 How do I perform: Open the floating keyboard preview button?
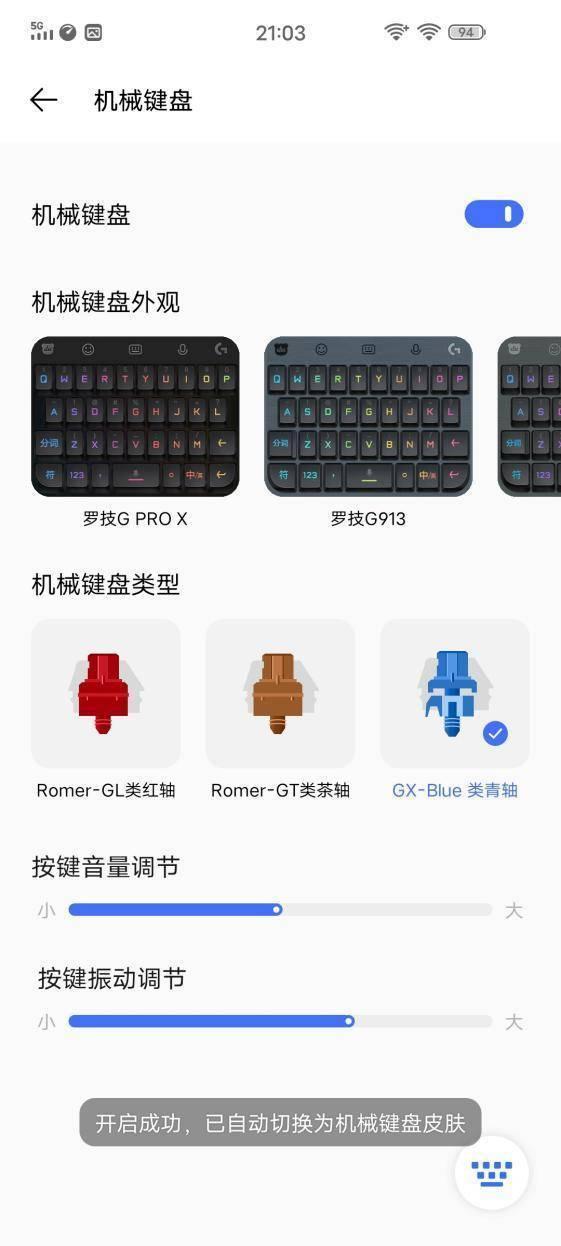point(491,1173)
